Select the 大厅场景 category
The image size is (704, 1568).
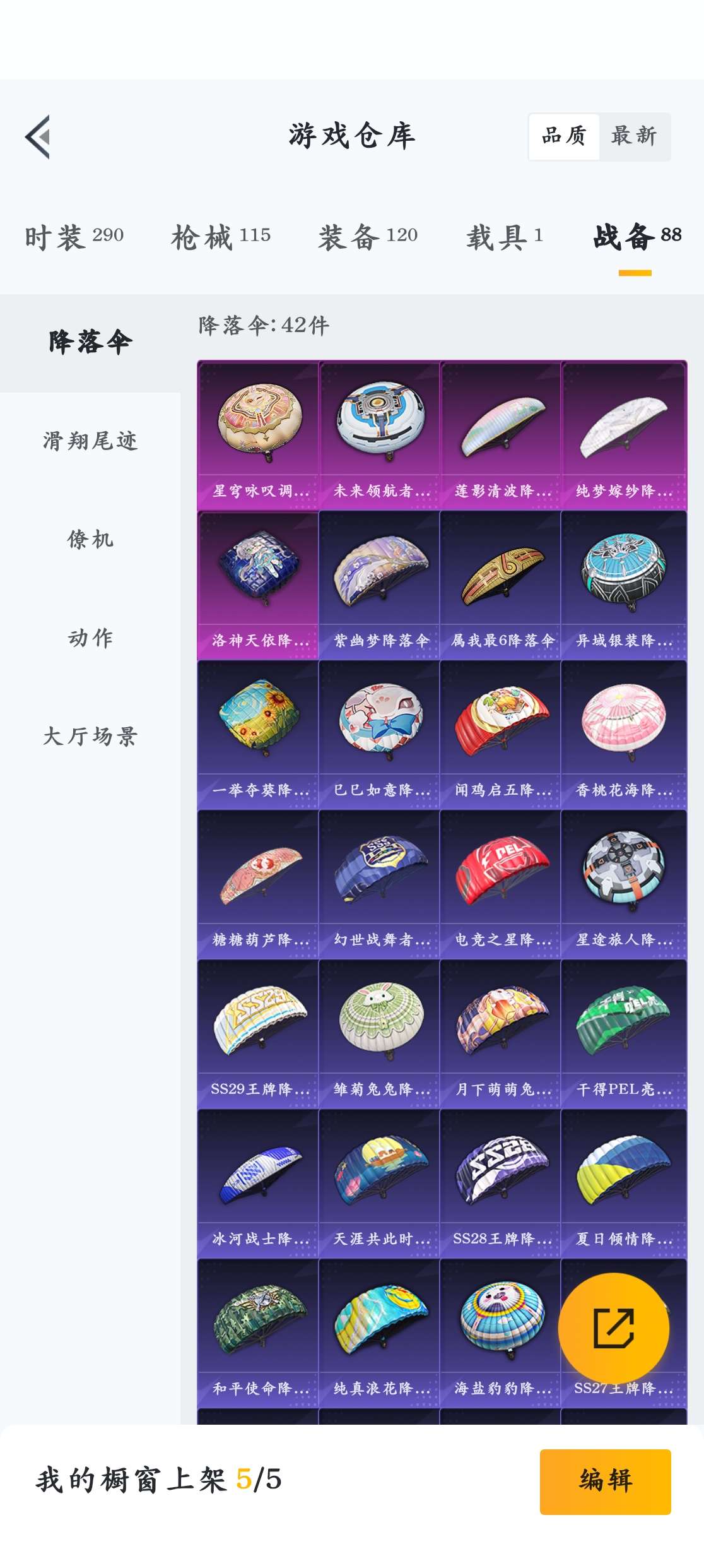pyautogui.click(x=90, y=737)
